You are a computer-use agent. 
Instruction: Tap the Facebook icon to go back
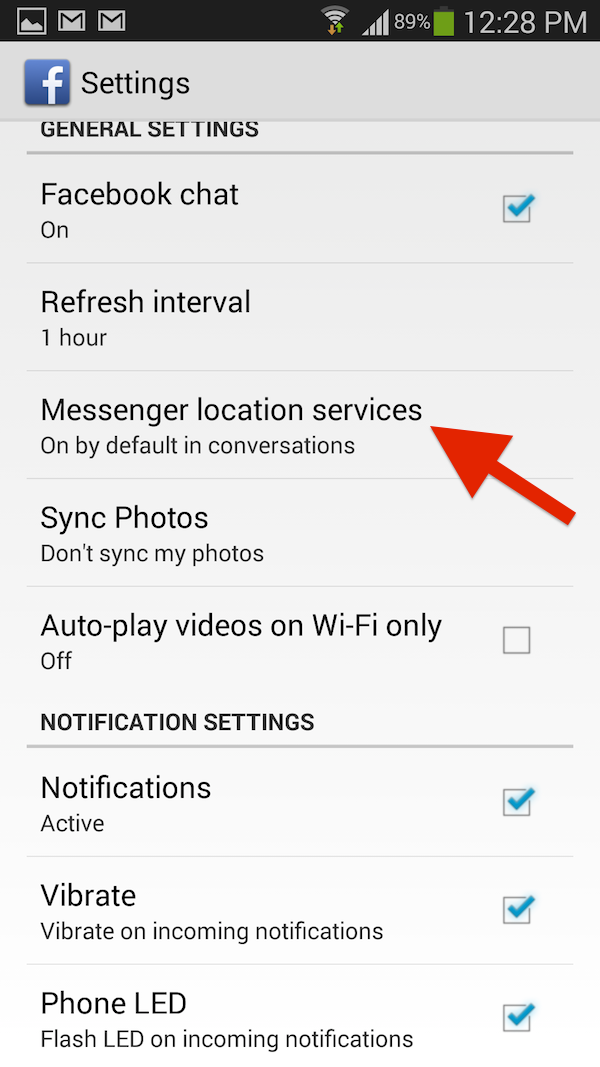[x=47, y=82]
